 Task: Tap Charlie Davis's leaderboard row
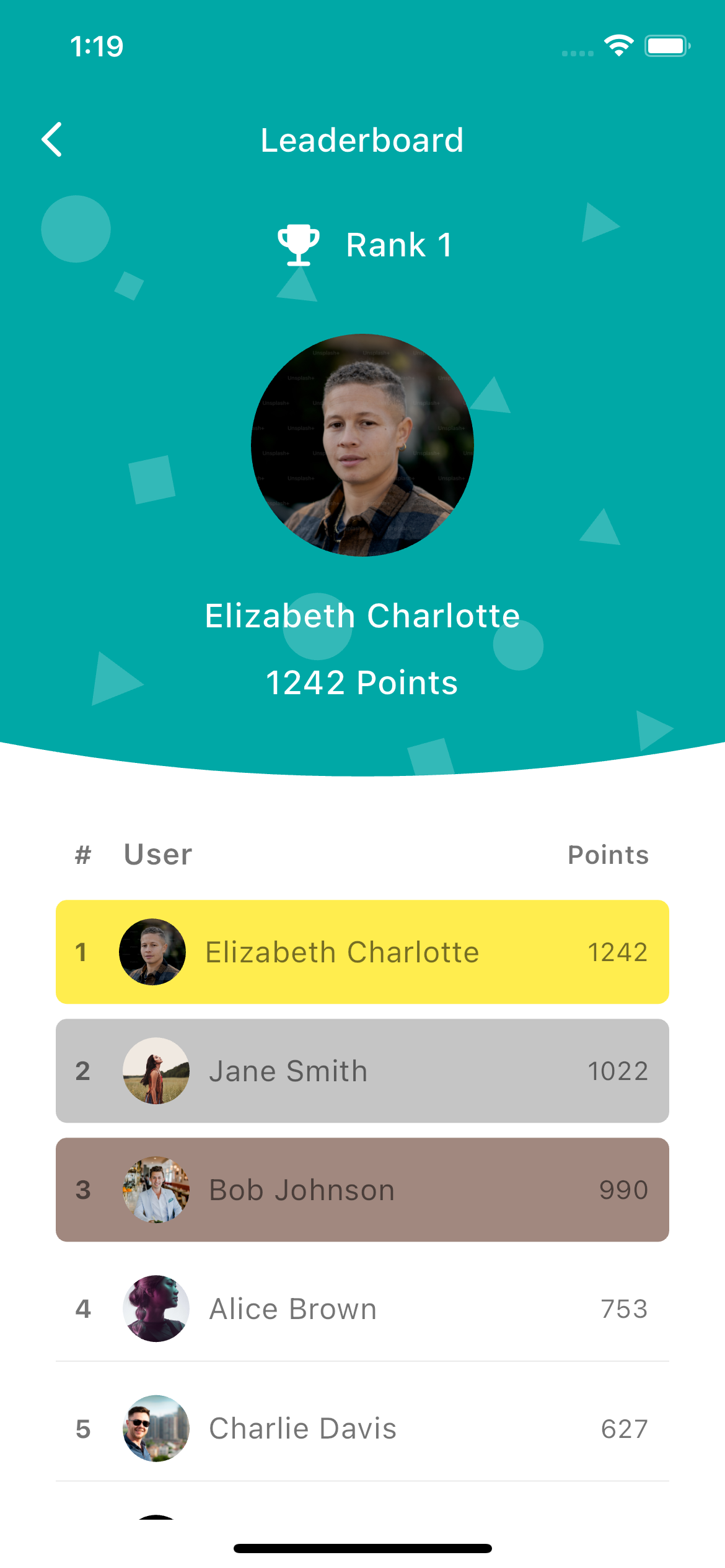(362, 1428)
